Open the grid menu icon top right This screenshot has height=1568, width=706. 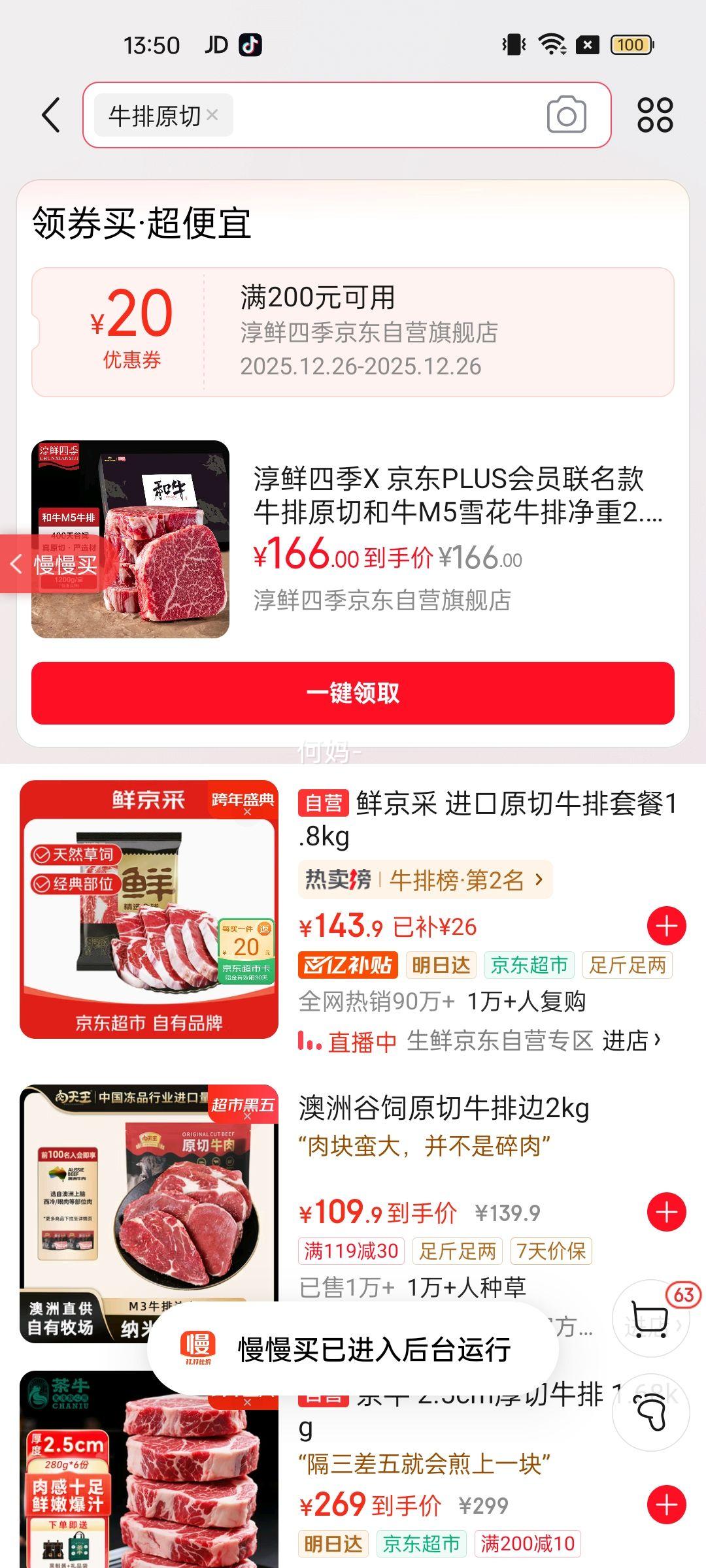point(656,114)
